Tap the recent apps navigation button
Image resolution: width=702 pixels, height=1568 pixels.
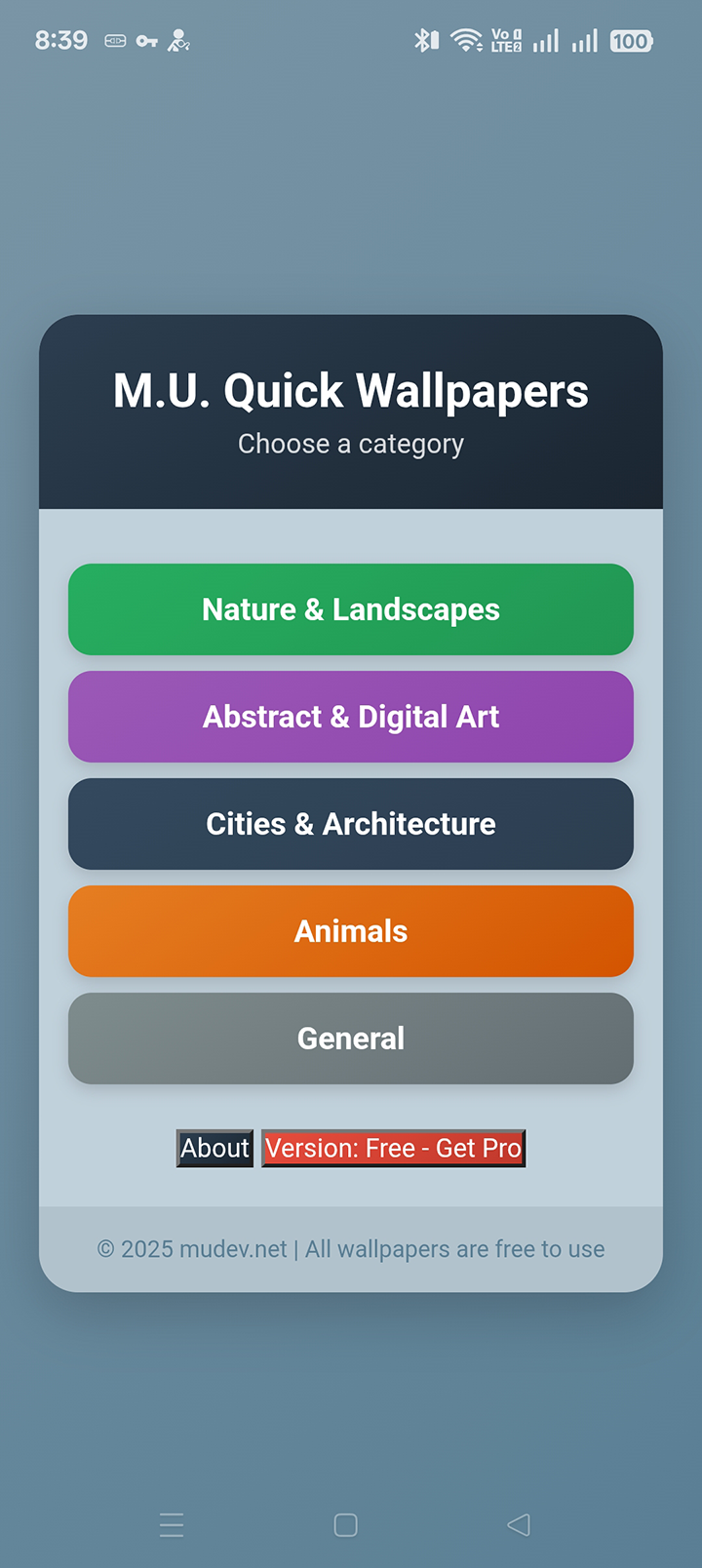point(172,1525)
